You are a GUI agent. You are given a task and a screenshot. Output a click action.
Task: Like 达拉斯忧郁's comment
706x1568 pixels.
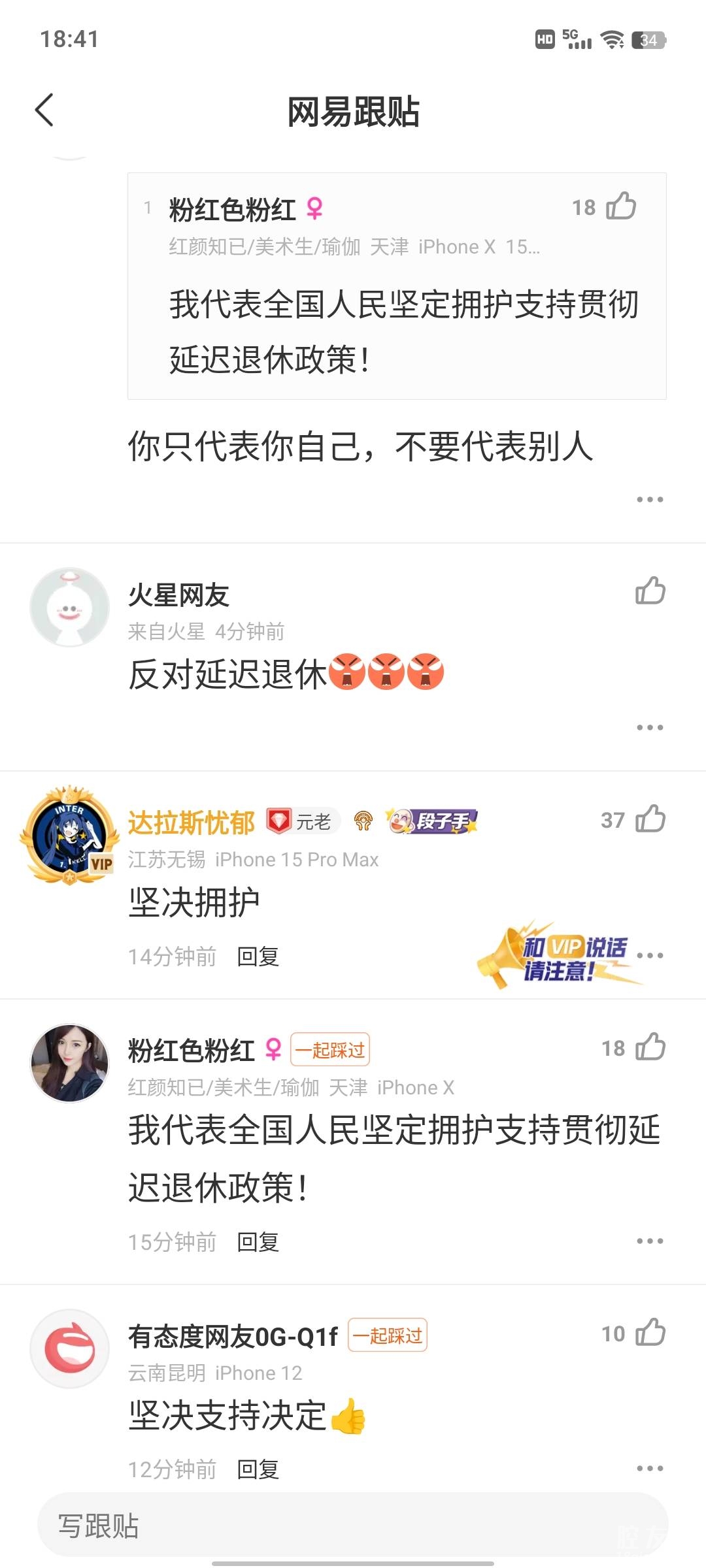click(650, 819)
